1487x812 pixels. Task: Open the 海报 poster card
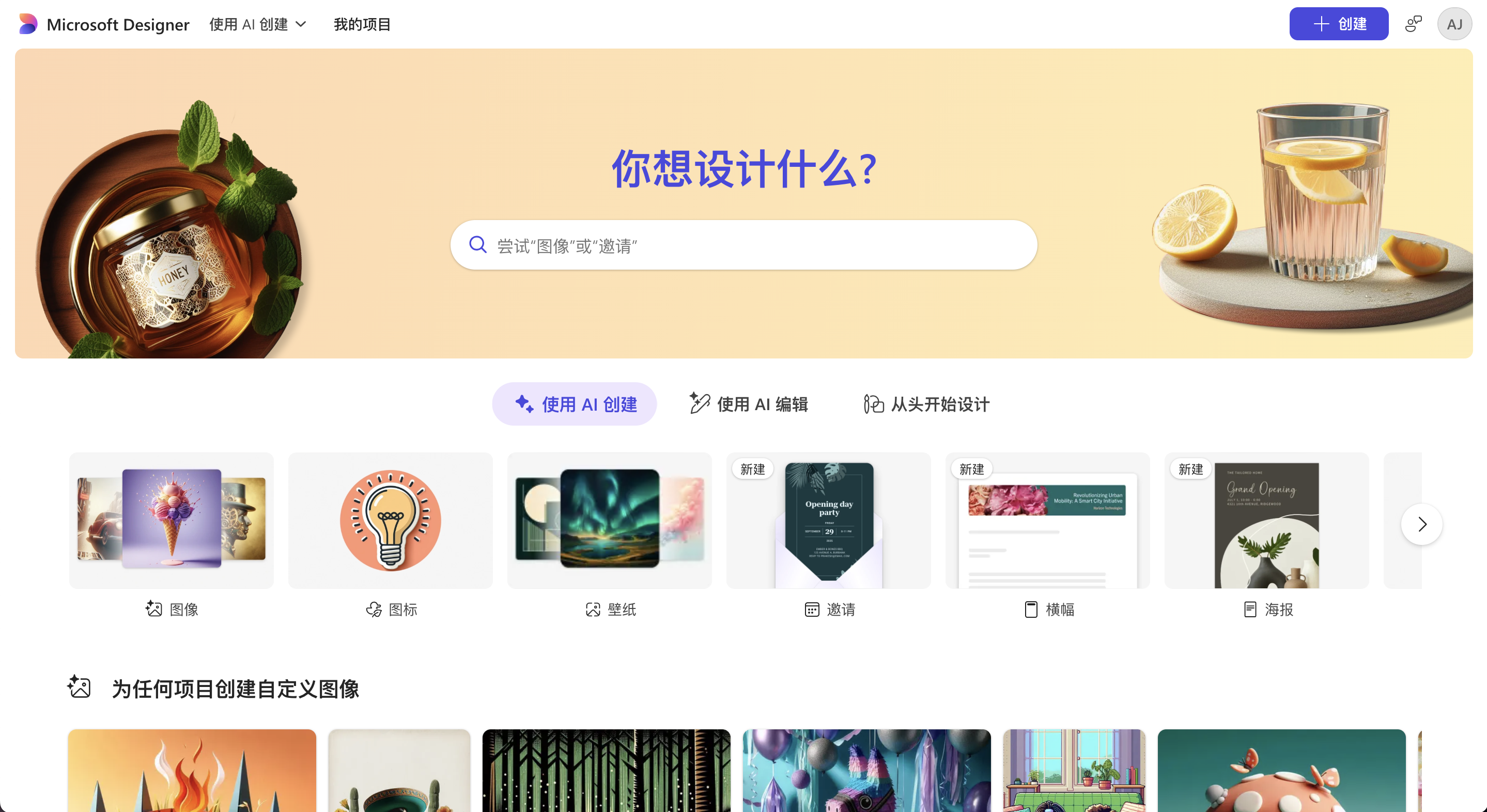point(1266,521)
